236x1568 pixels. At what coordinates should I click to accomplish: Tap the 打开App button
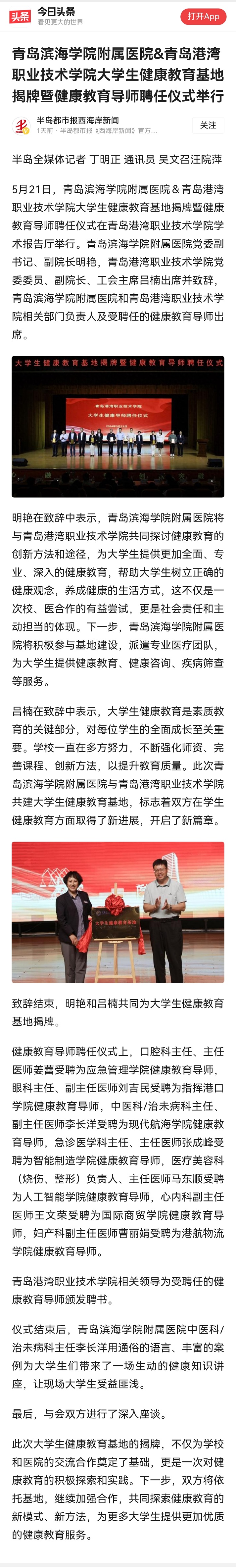(203, 17)
